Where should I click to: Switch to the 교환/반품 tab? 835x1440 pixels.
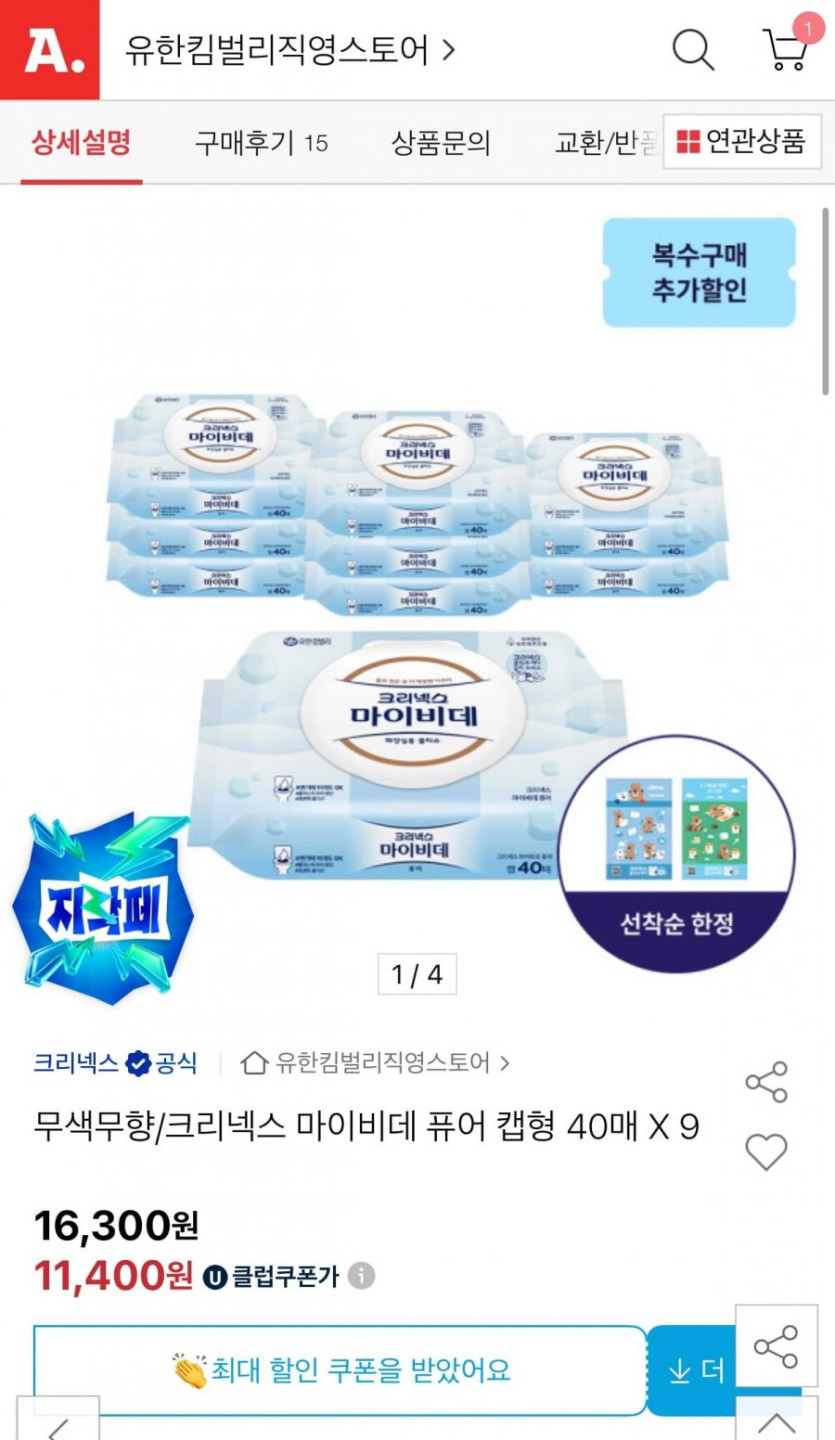[x=605, y=143]
